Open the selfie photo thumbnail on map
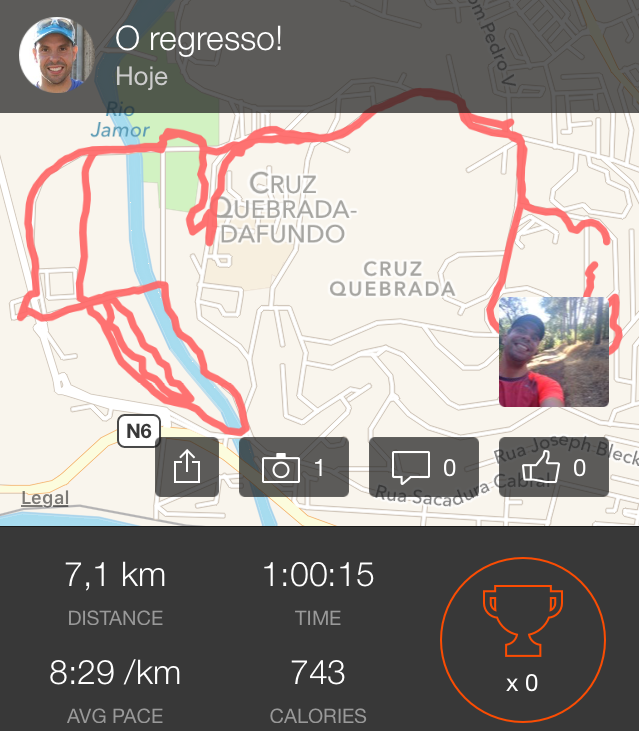Screen dimensions: 639x731 tap(553, 351)
